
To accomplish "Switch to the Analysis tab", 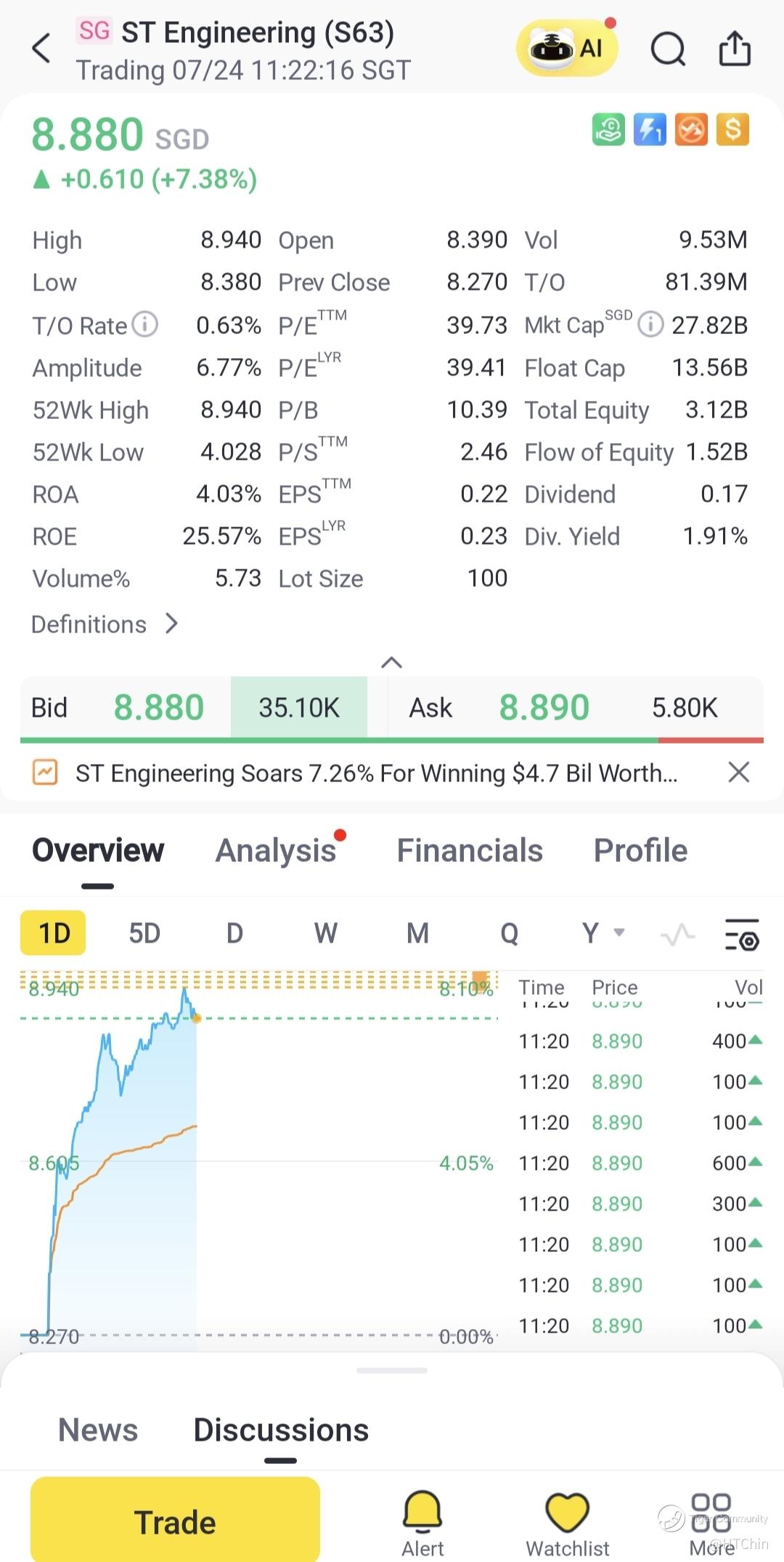I will pos(276,851).
